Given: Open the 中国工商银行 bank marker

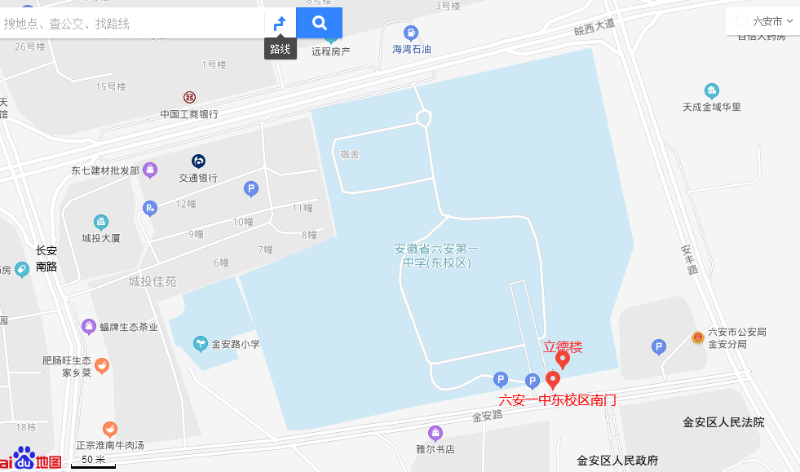Looking at the screenshot, I should [x=189, y=97].
